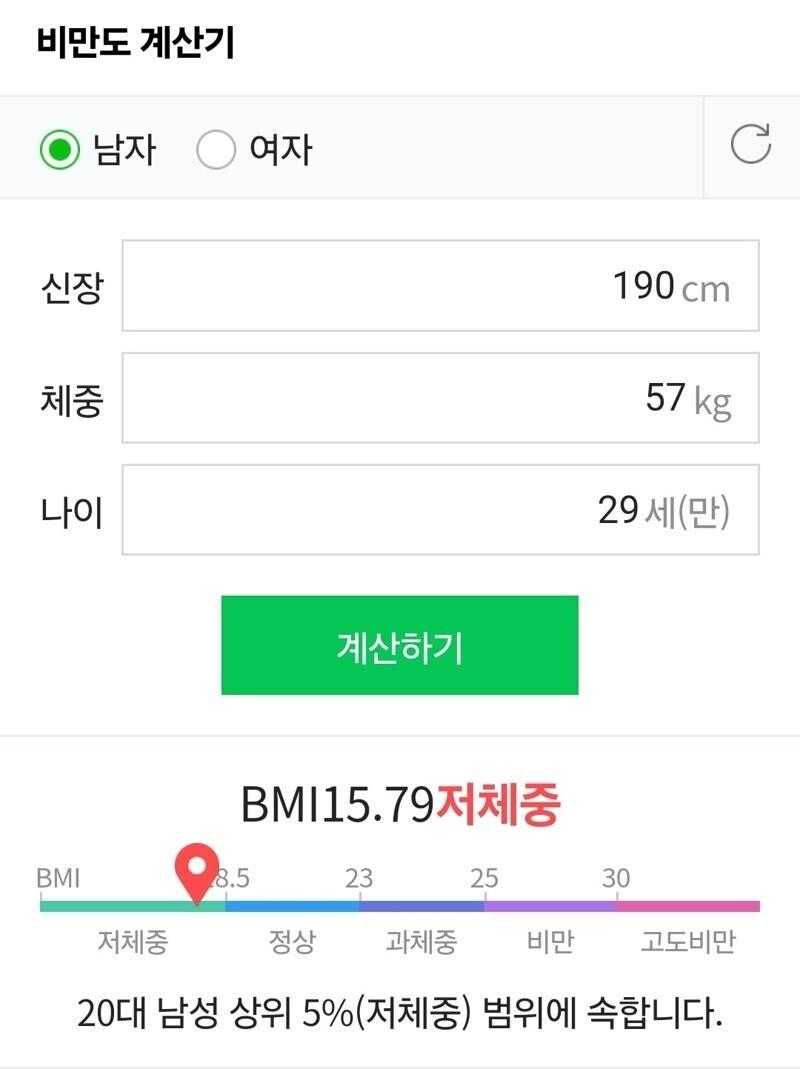Tap the 계산하기 button
800x1069 pixels.
tap(399, 645)
